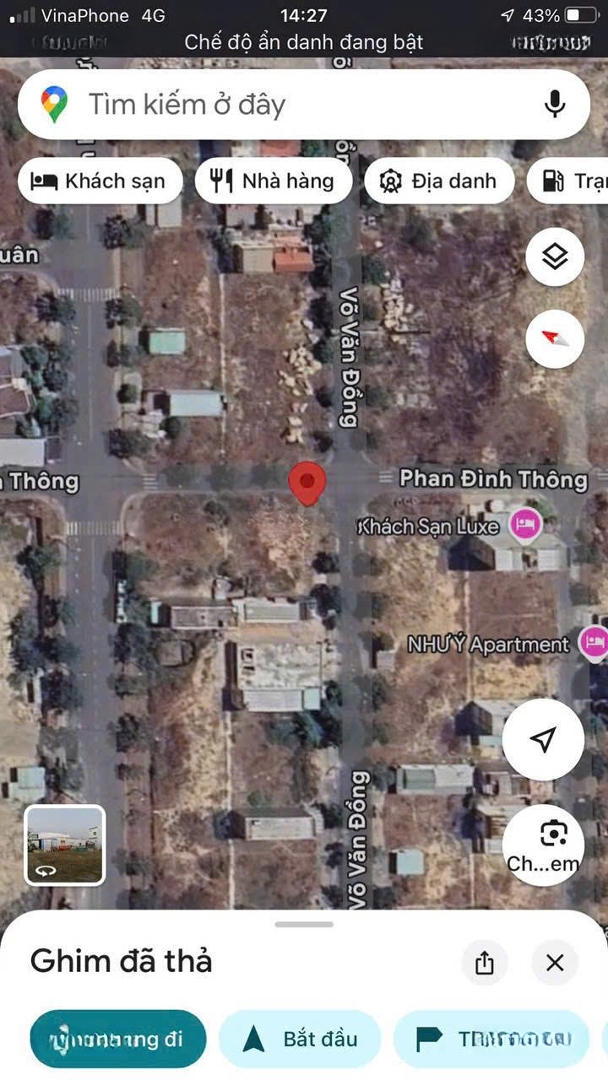
Task: Start voice search with the microphone
Action: [554, 104]
